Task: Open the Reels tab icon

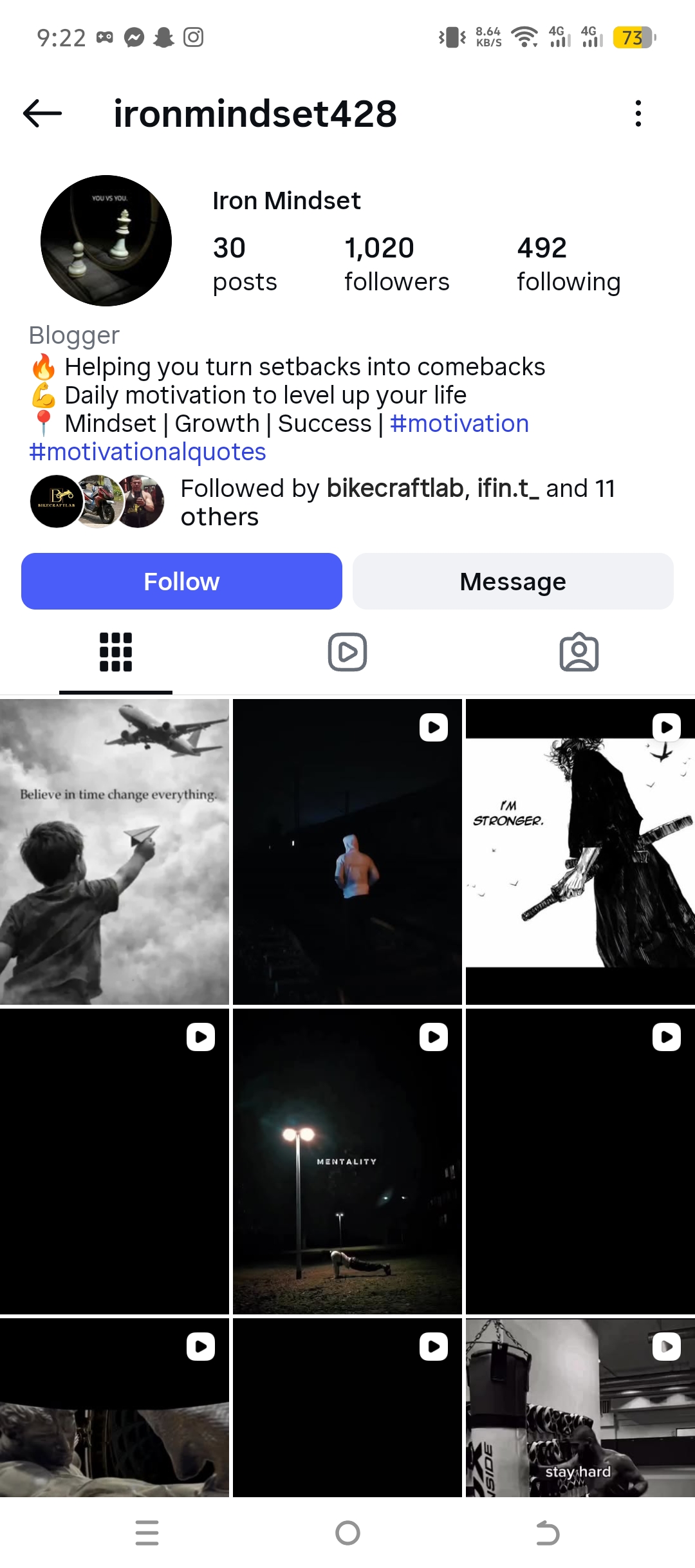Action: click(x=347, y=651)
